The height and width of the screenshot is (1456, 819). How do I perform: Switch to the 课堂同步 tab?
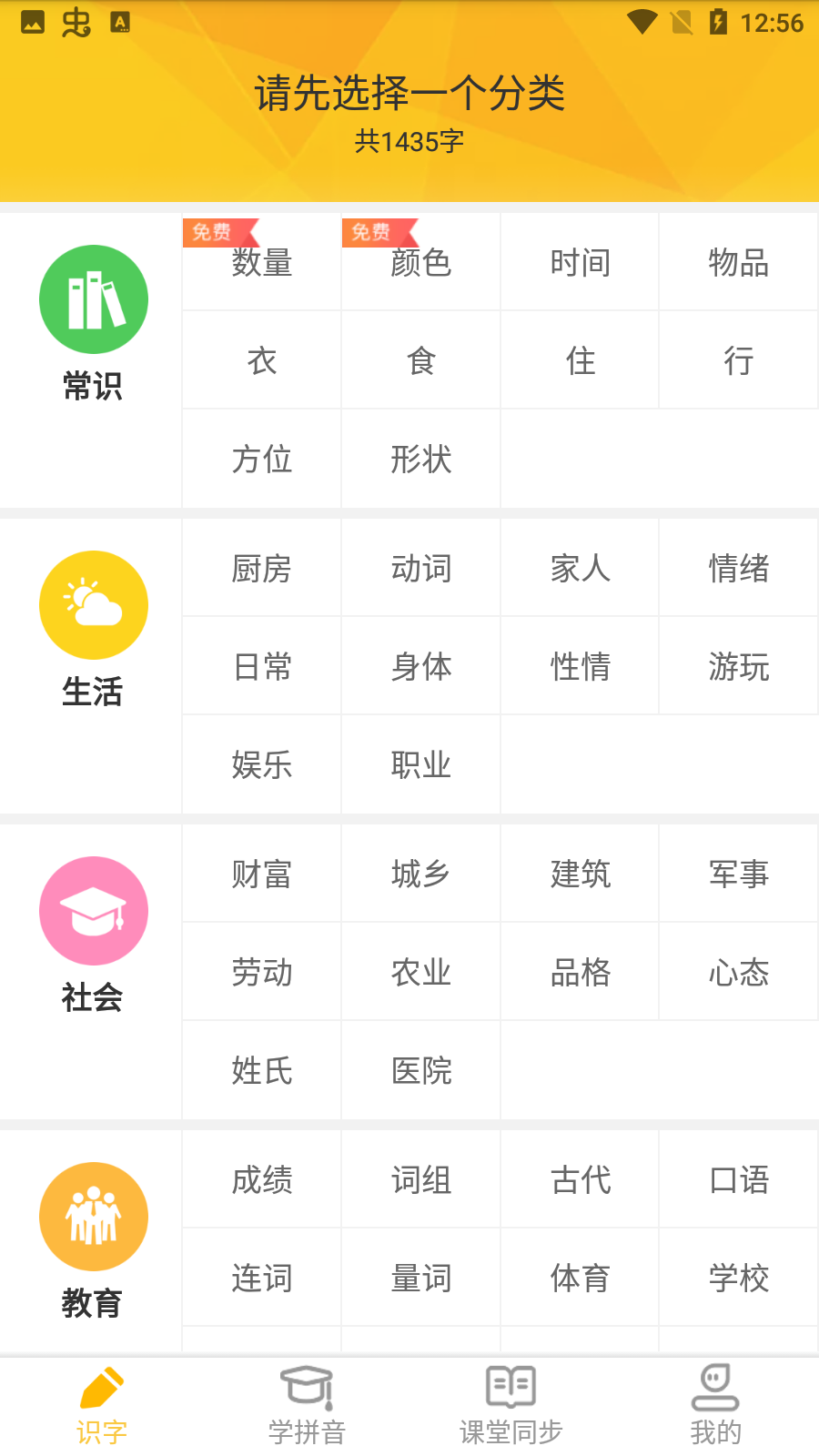pos(511,1401)
